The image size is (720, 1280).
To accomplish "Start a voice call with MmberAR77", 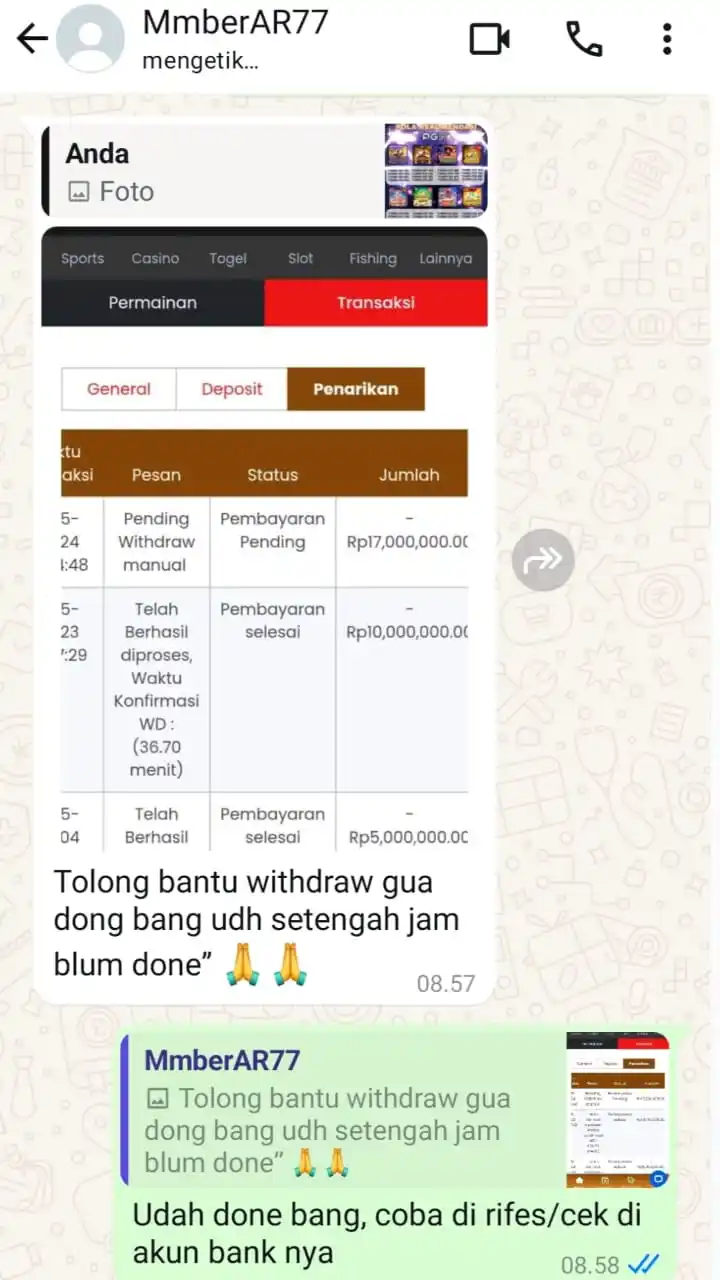I will tap(584, 40).
